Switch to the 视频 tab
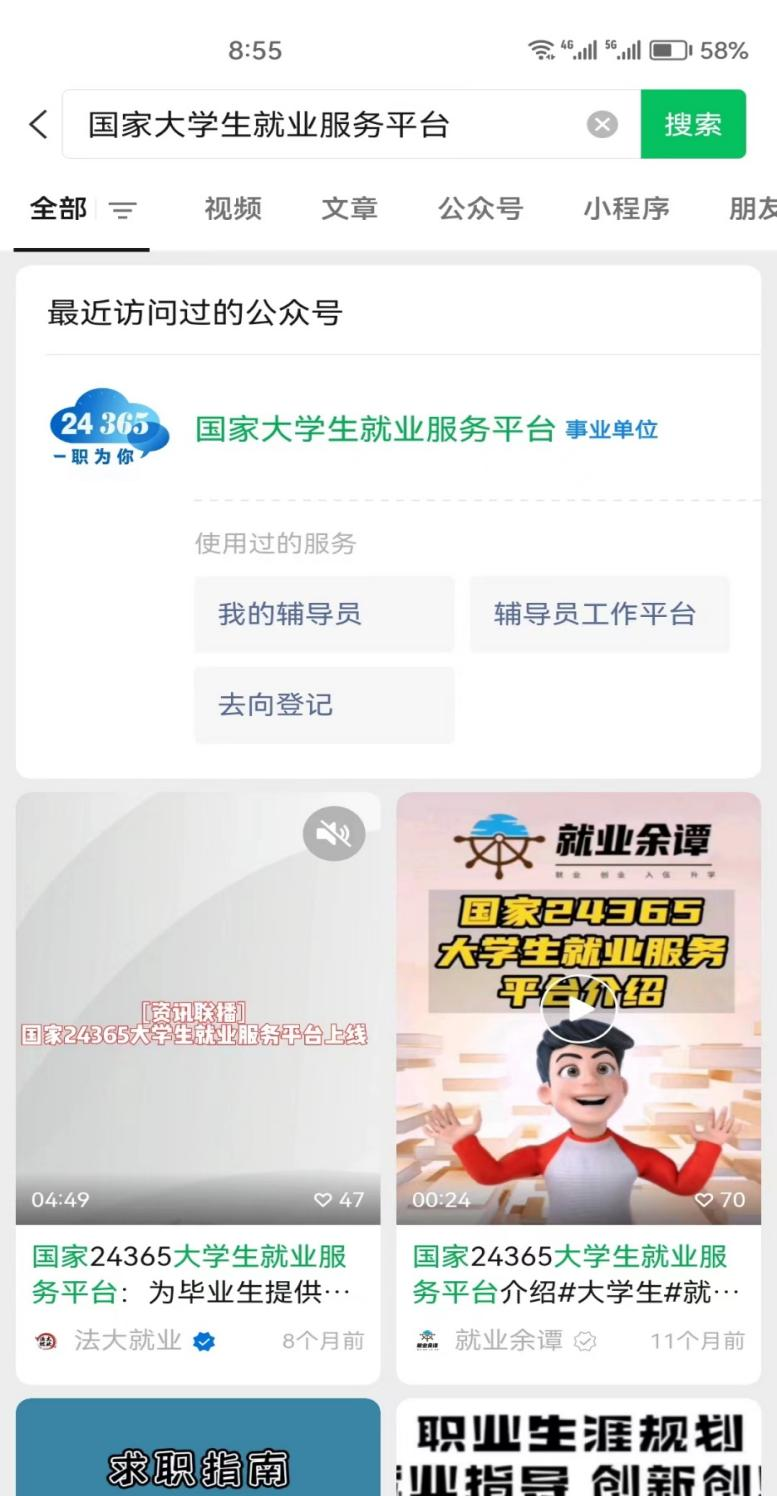This screenshot has height=1496, width=777. point(231,209)
